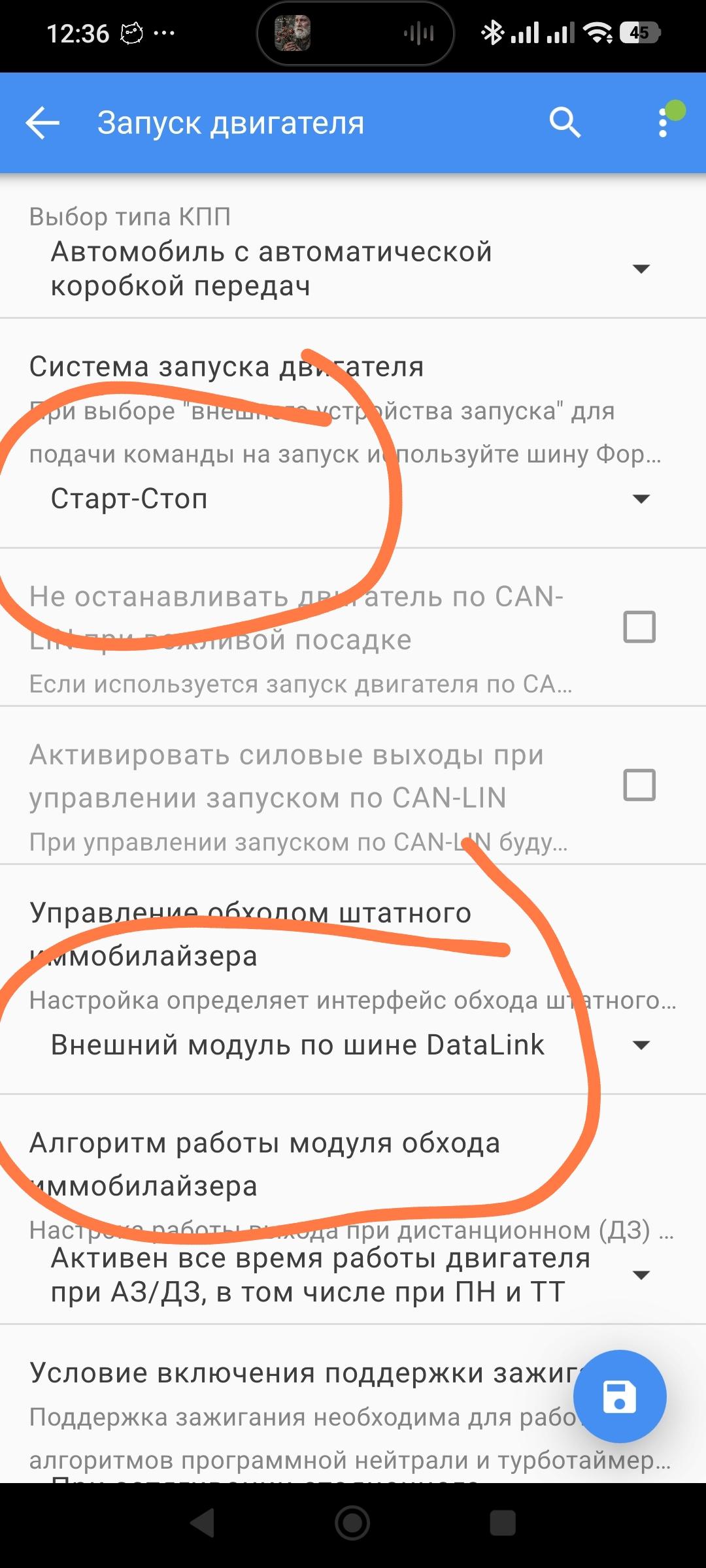Expand the Выбор типа КПП dropdown
Viewport: 706px width, 1568px height.
[641, 269]
